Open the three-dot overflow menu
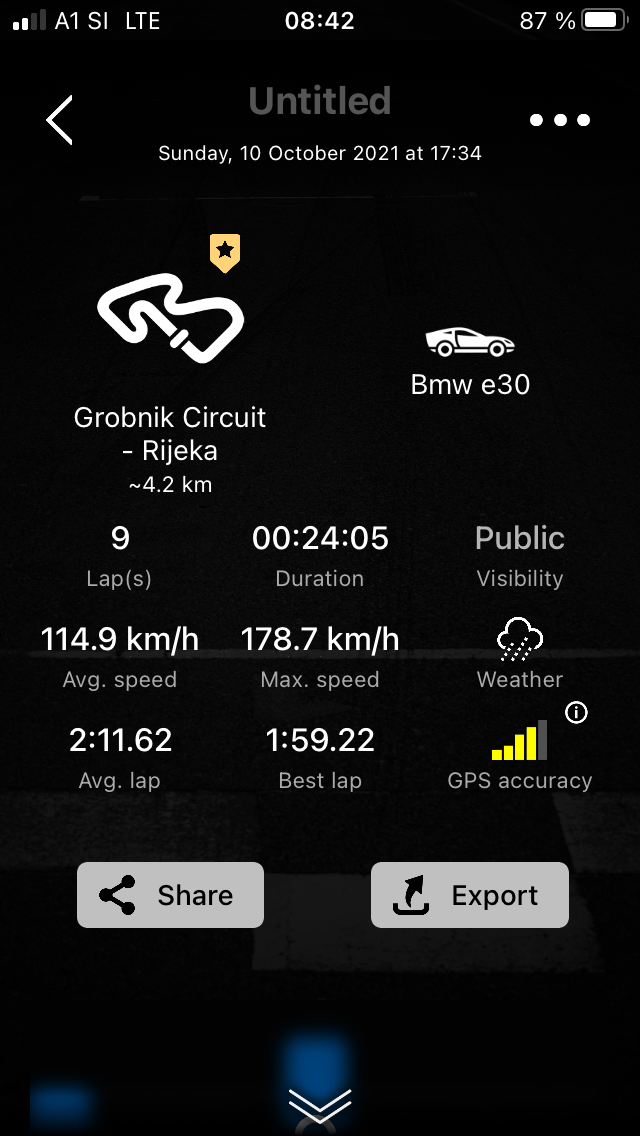 [560, 121]
